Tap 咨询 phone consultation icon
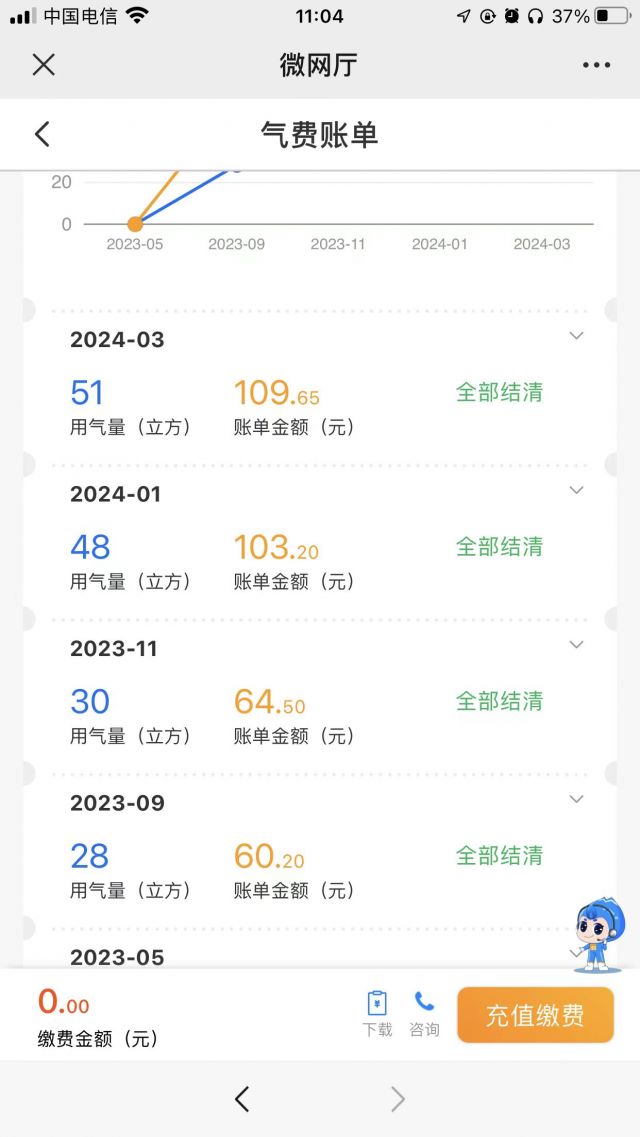This screenshot has width=640, height=1137. pyautogui.click(x=424, y=1013)
